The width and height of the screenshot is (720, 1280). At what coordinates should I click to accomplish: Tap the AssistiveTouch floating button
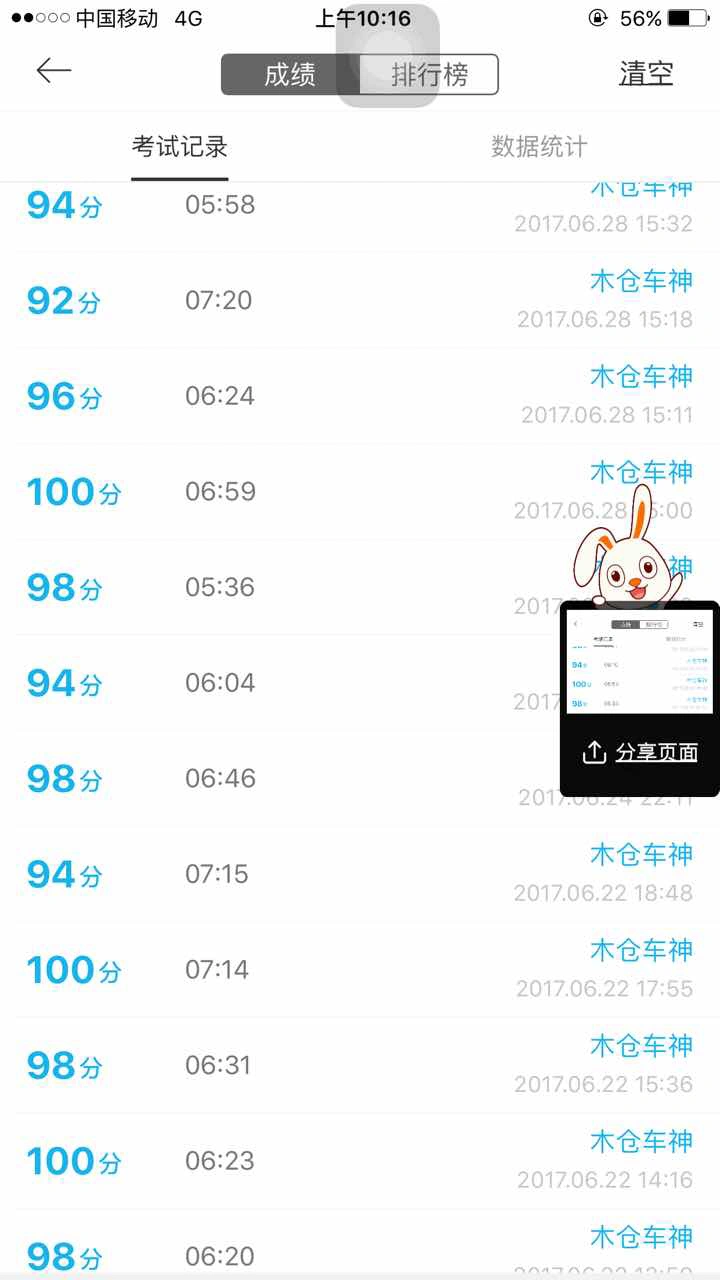(388, 56)
